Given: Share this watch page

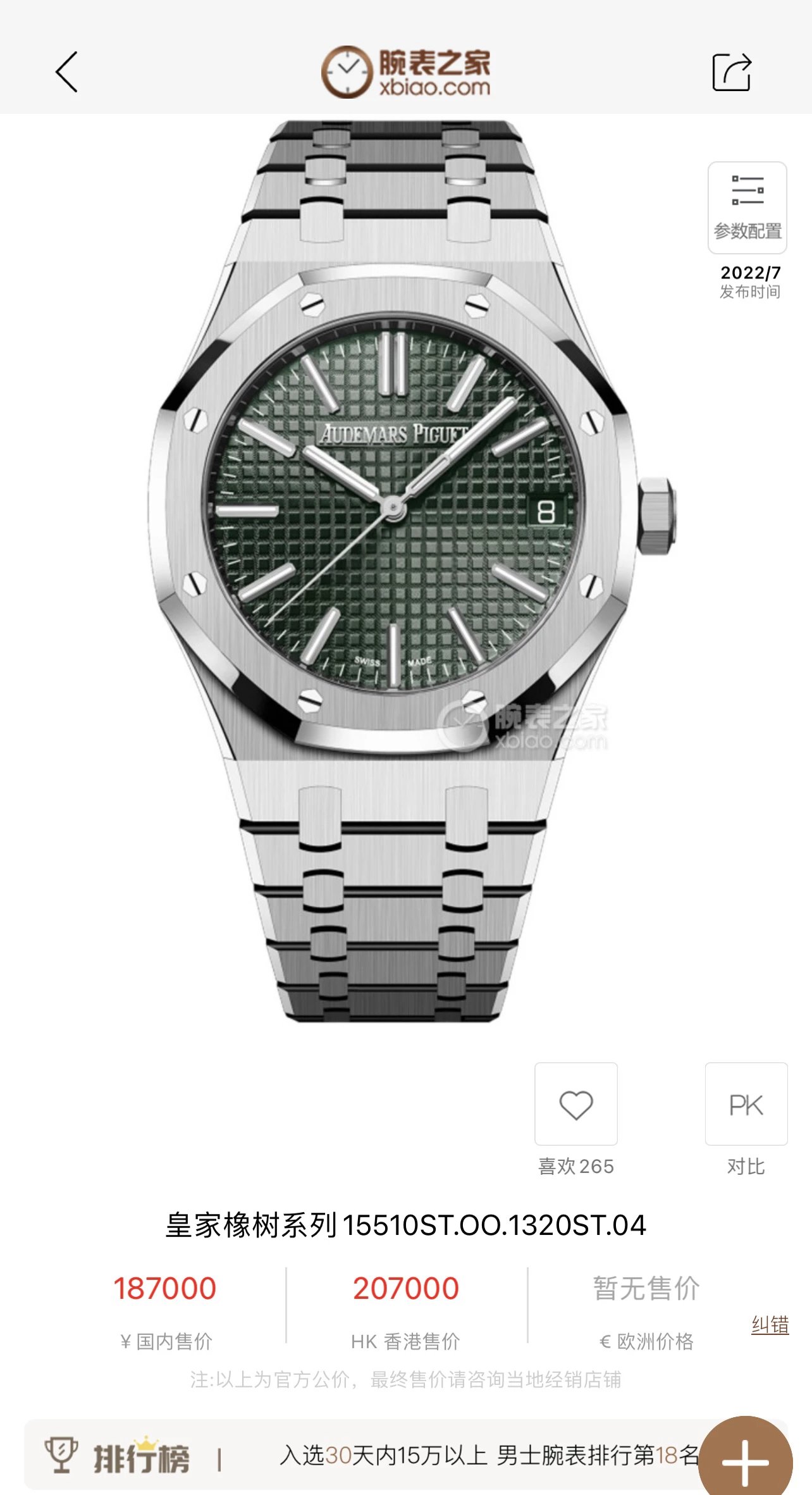Looking at the screenshot, I should (x=732, y=72).
